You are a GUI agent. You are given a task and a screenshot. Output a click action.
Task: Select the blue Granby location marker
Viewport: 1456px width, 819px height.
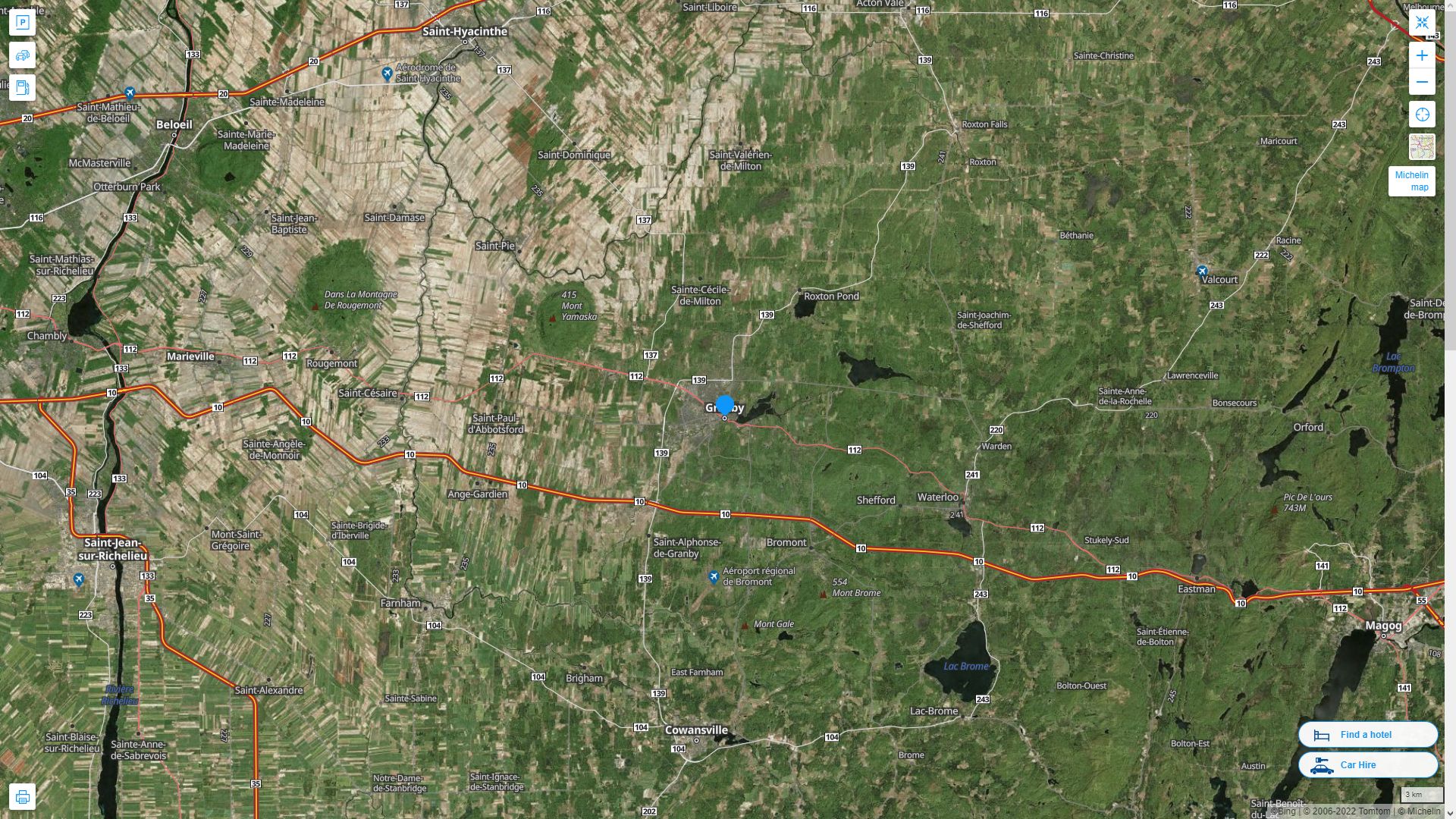click(x=725, y=405)
